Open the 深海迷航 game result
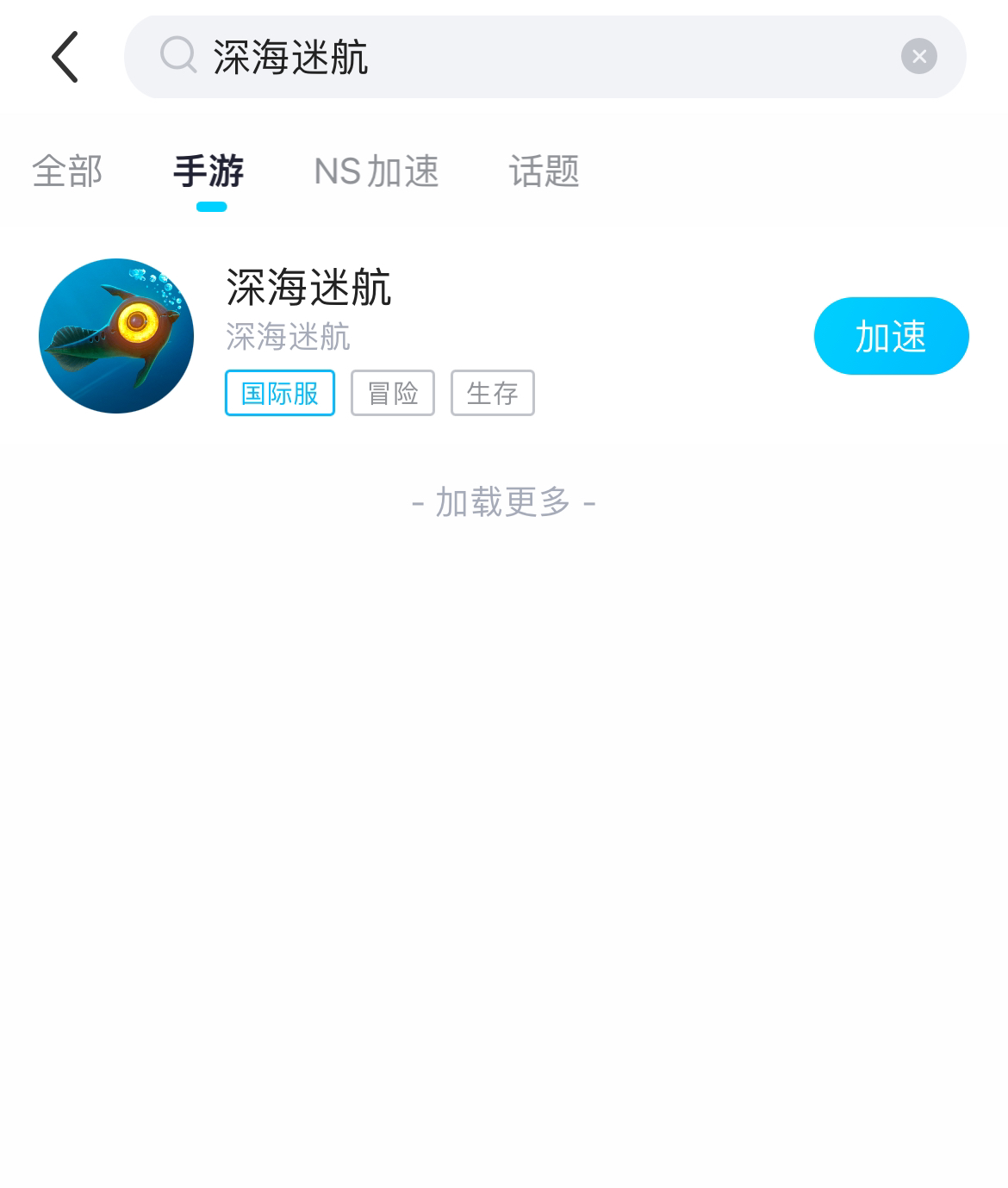1008x1188 pixels. [x=308, y=288]
